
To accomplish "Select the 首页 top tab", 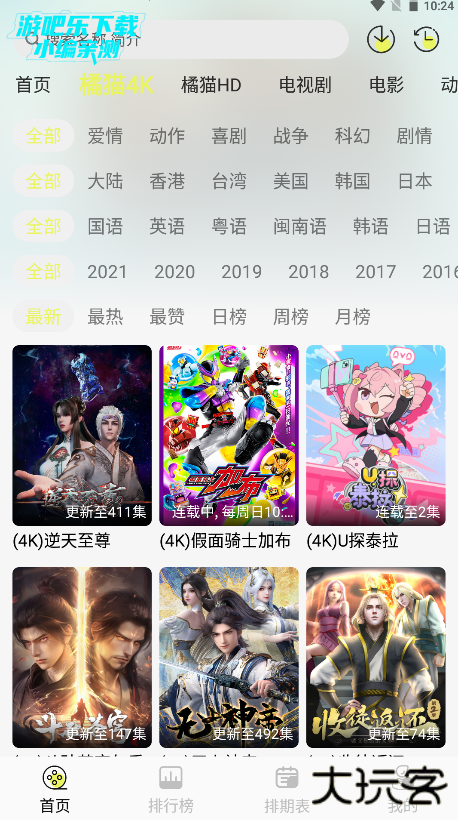I will coord(33,85).
